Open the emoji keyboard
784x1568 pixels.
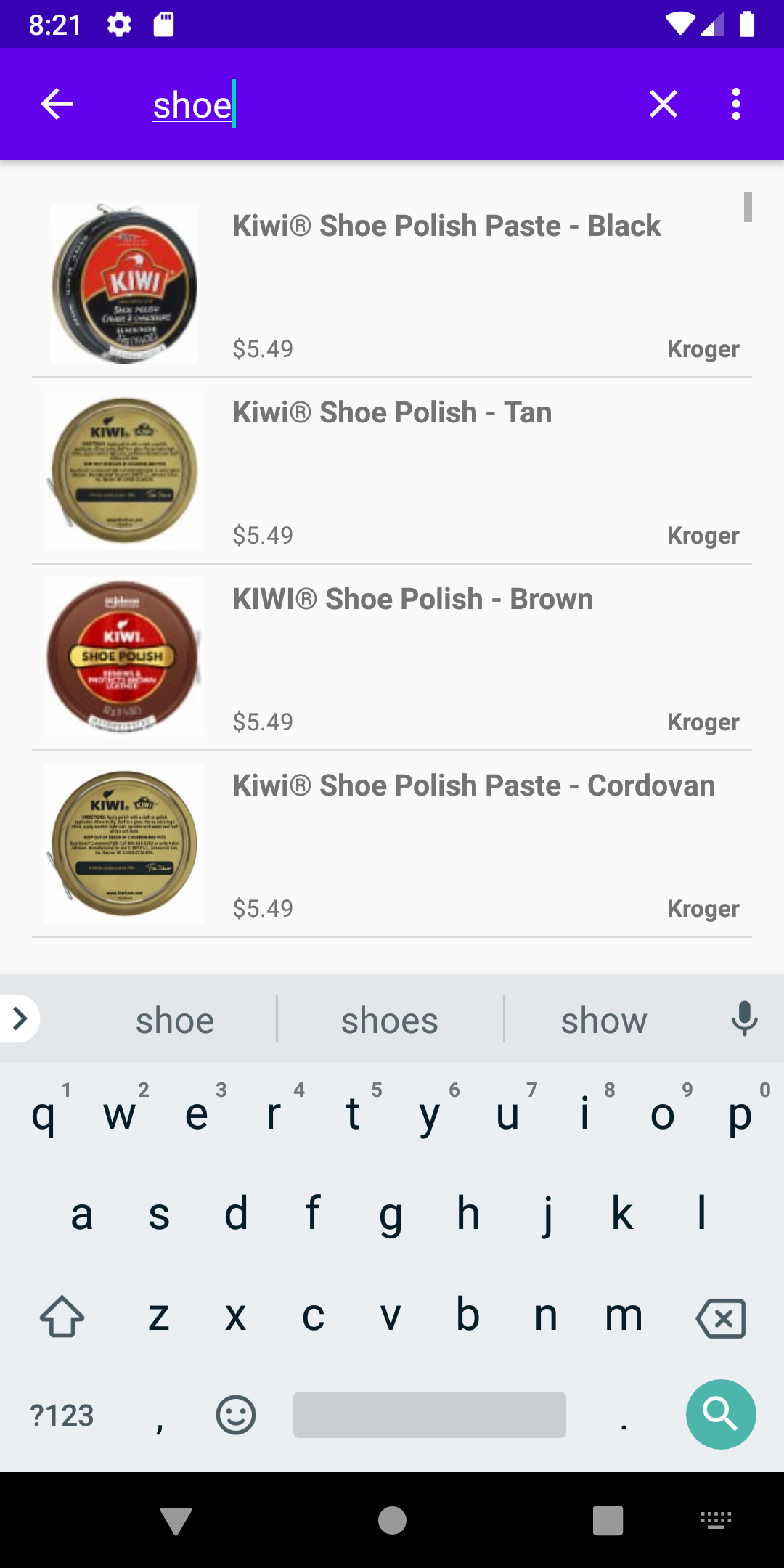[x=236, y=1415]
